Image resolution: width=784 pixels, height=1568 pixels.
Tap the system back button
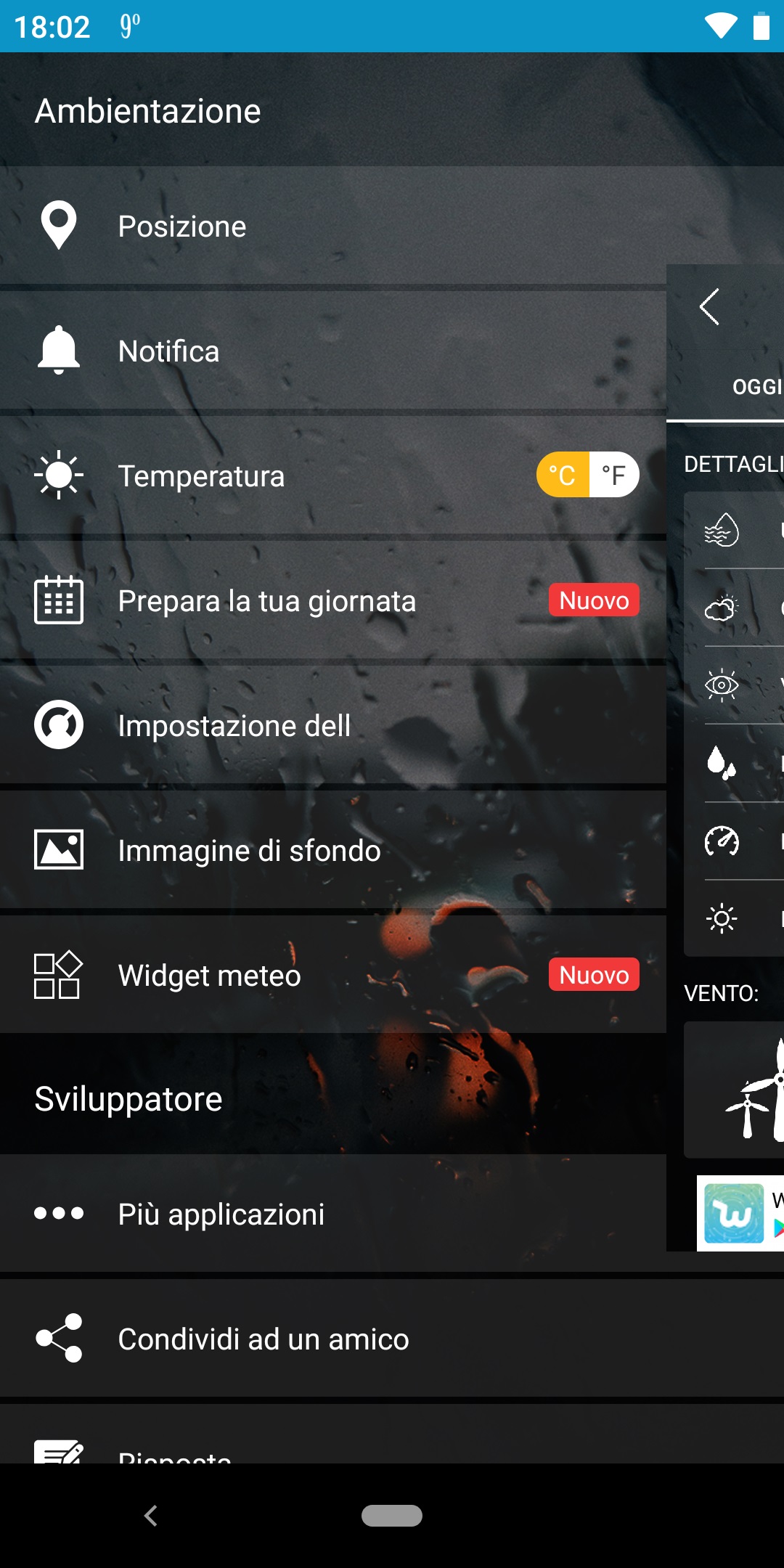pyautogui.click(x=151, y=1515)
